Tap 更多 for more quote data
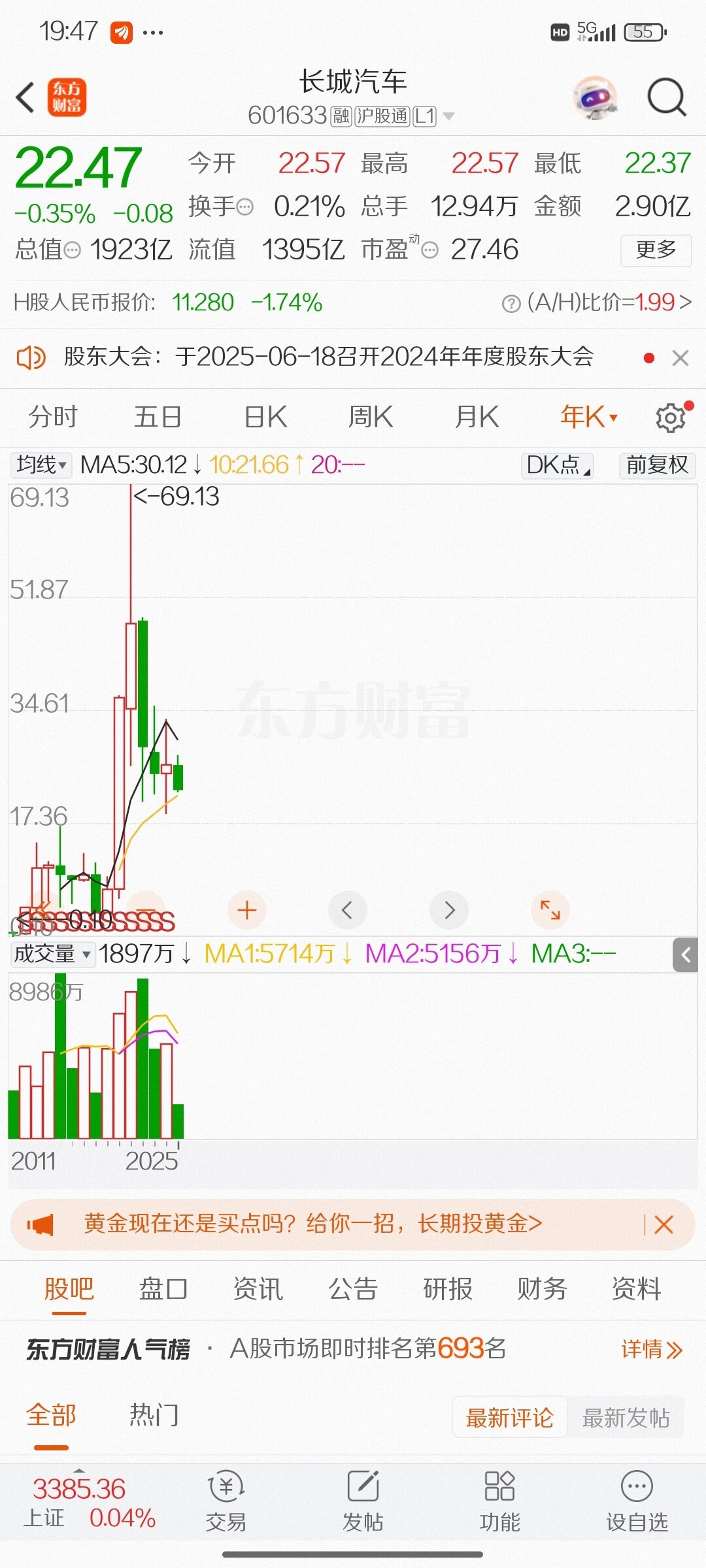Screen dimensions: 706x1568 tap(656, 250)
